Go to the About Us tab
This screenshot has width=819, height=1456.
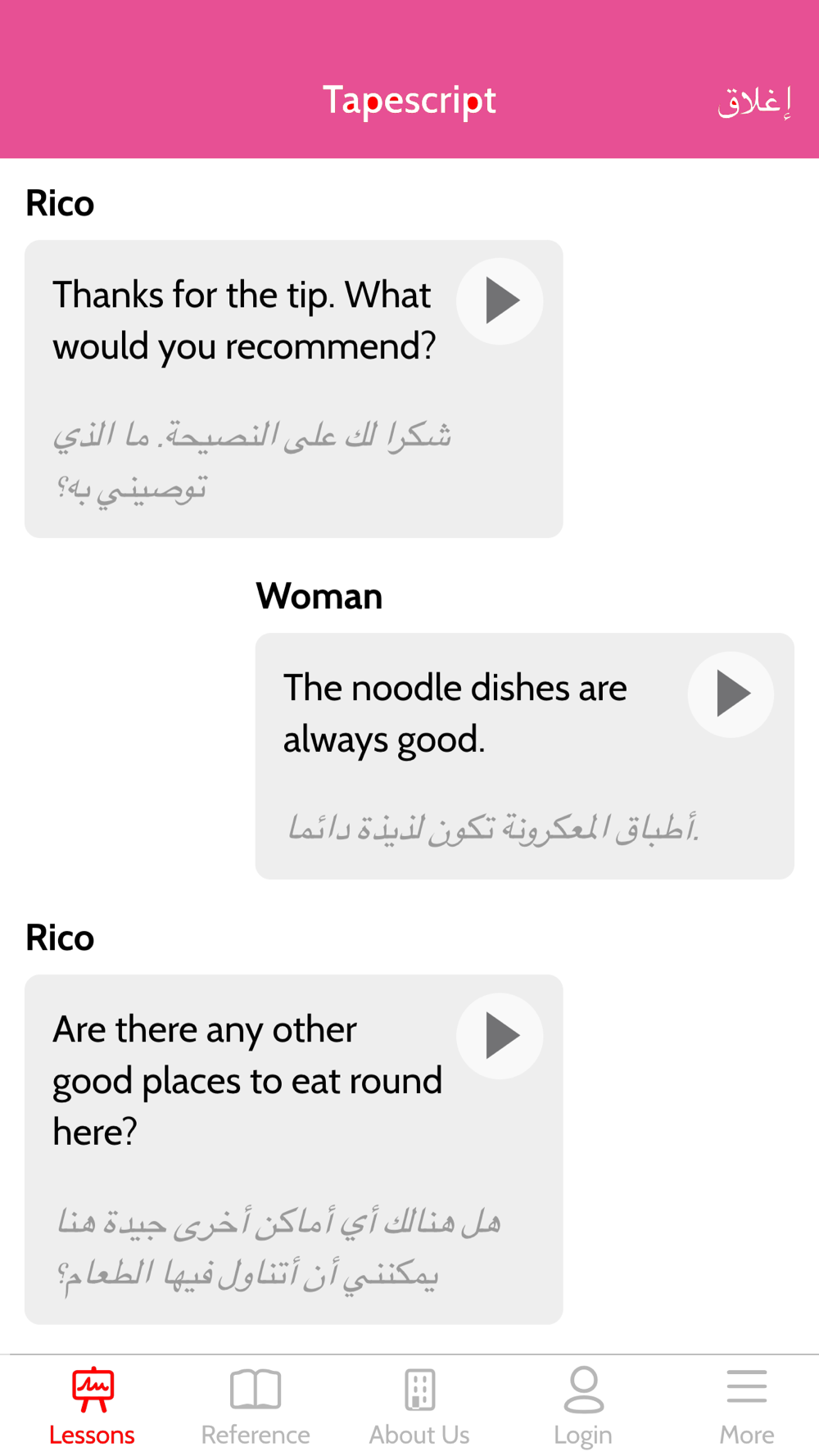pyautogui.click(x=419, y=1407)
